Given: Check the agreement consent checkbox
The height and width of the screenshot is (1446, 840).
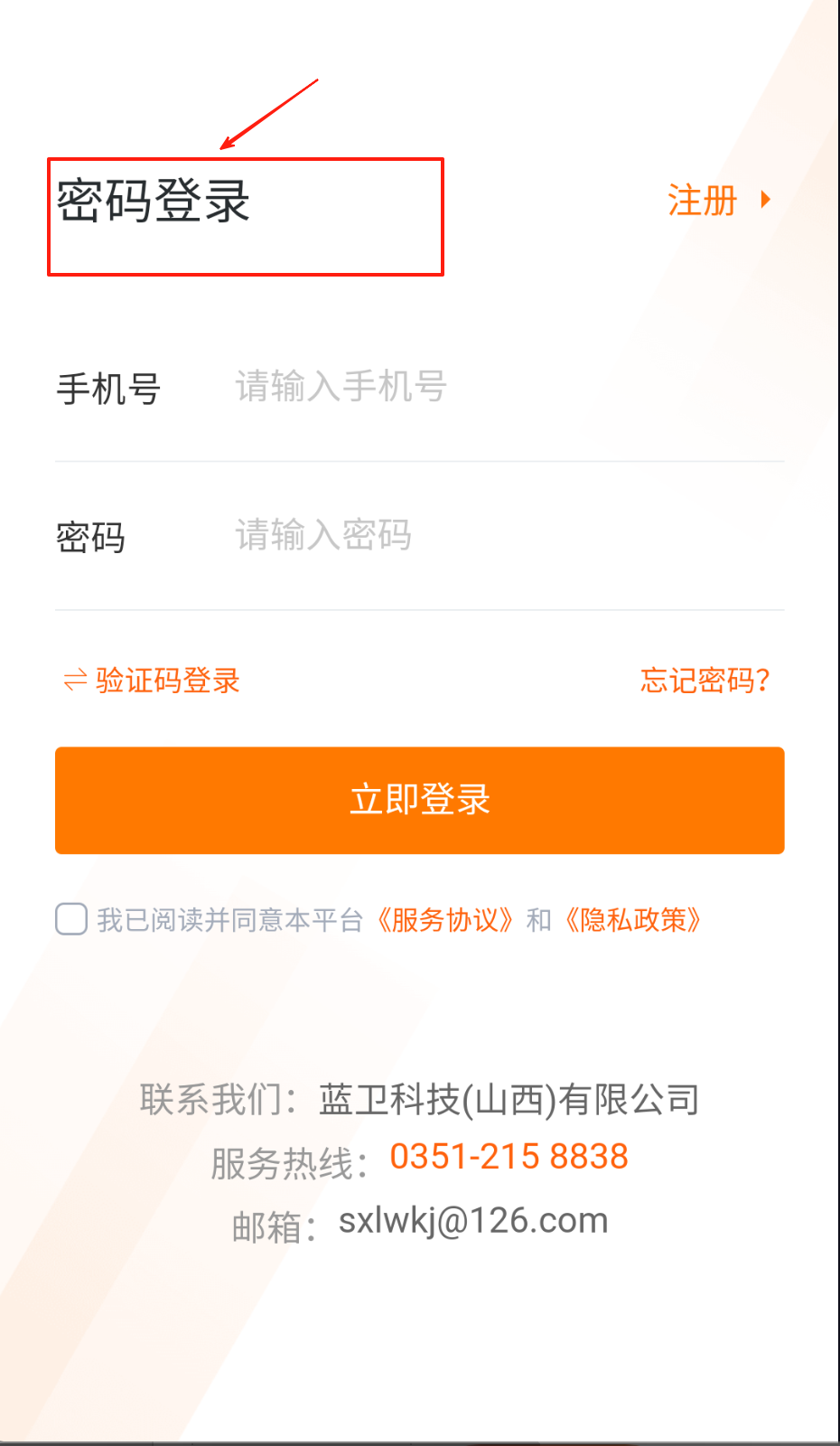Looking at the screenshot, I should 71,920.
